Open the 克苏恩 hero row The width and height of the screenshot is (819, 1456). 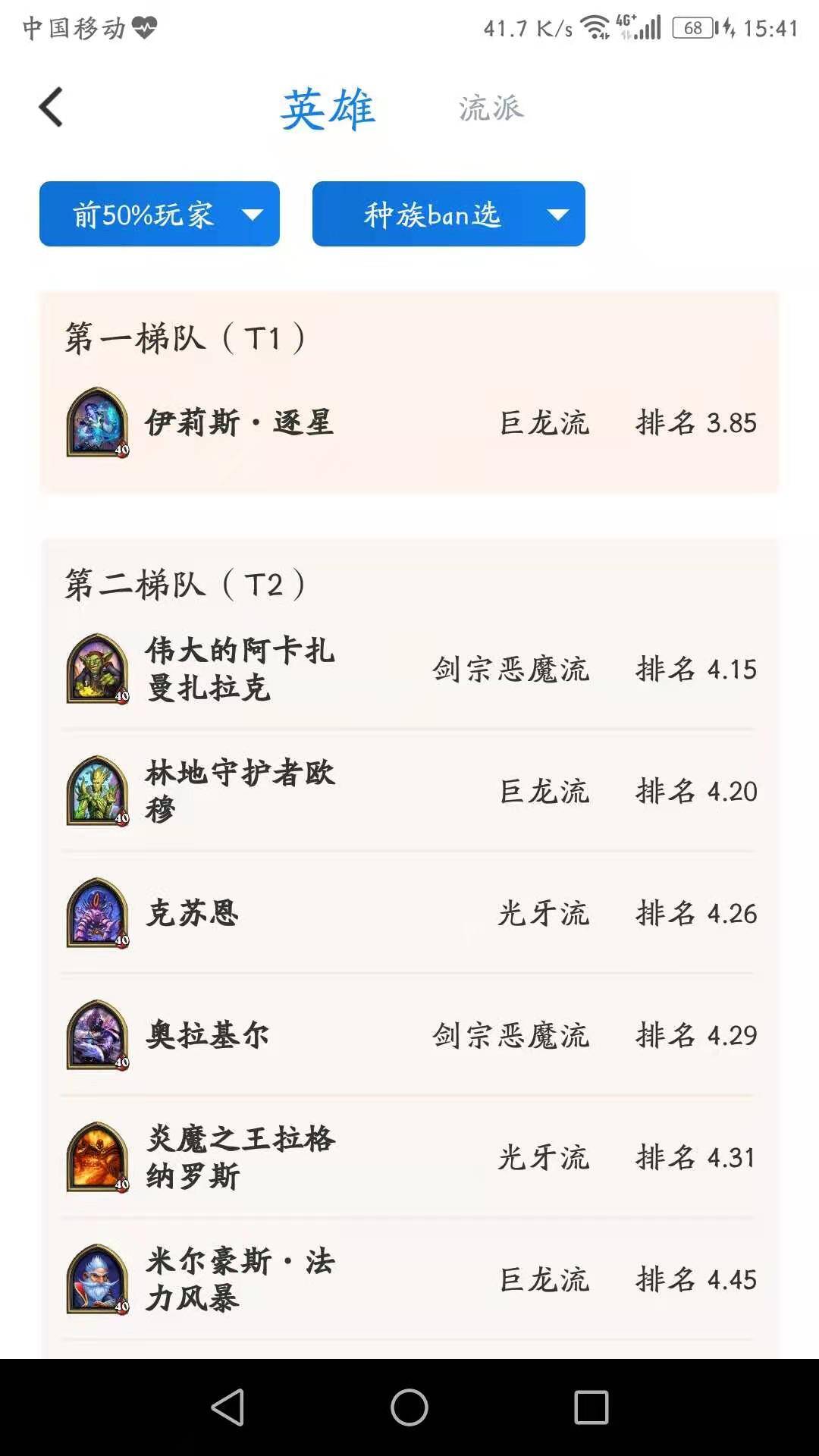[409, 913]
